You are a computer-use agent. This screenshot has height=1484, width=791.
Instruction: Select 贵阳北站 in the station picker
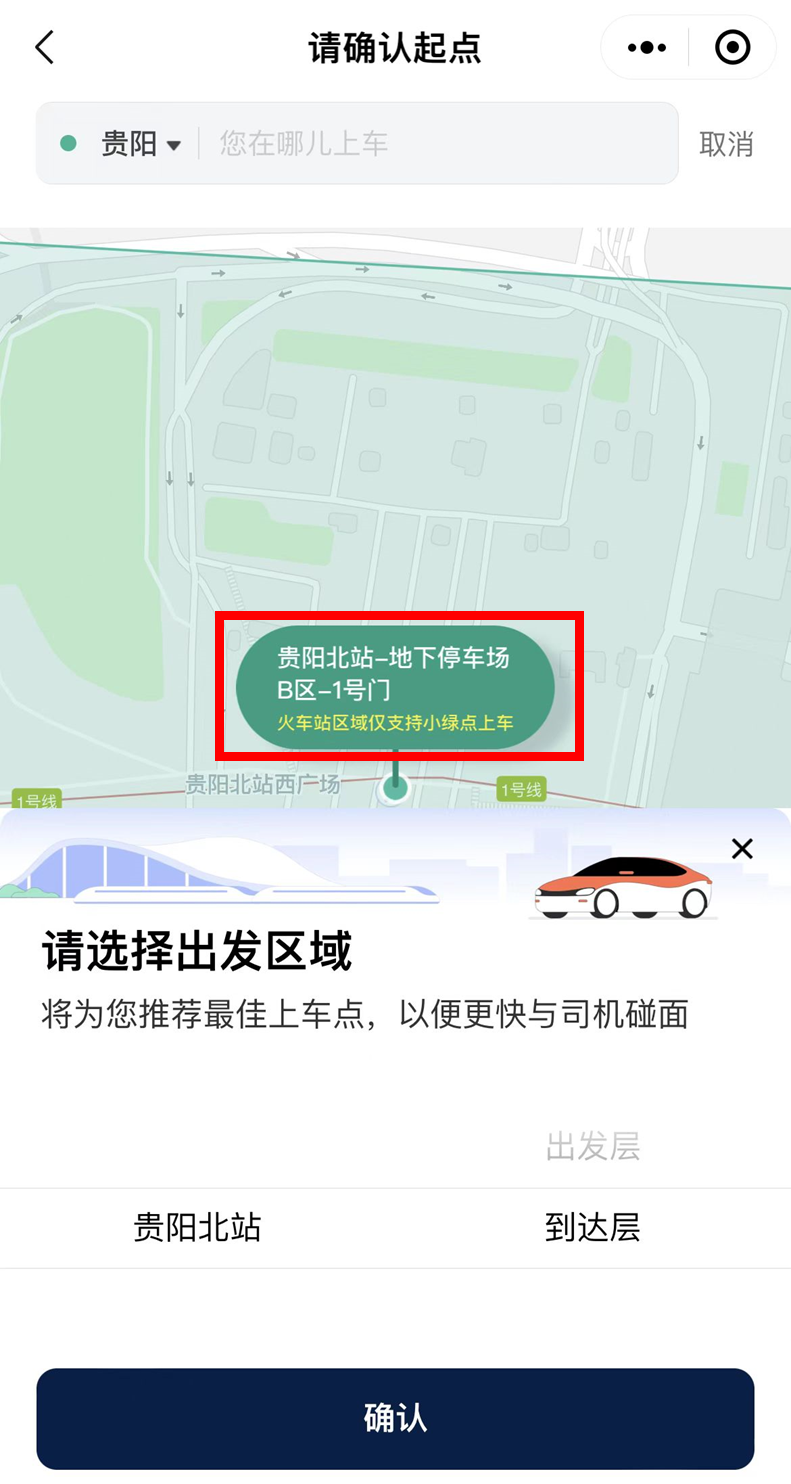197,1227
